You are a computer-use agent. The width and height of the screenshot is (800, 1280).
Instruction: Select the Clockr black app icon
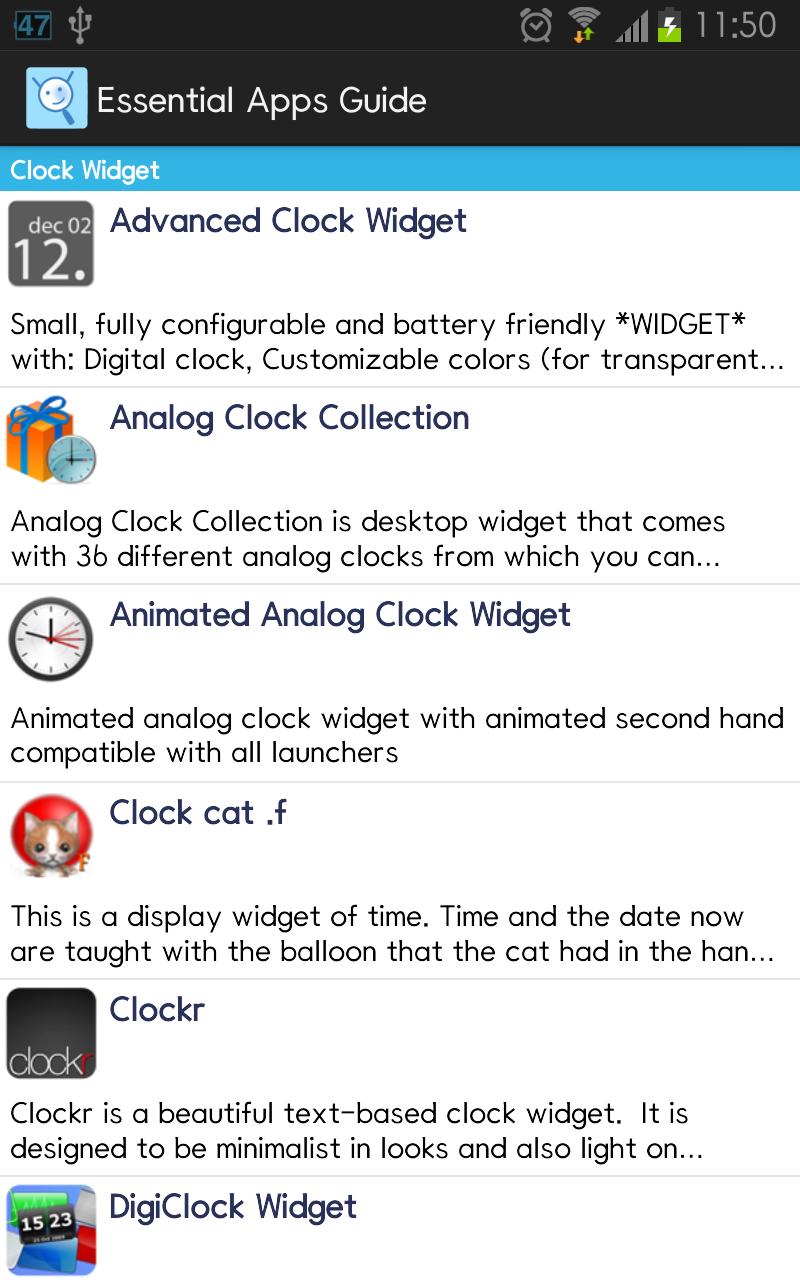pyautogui.click(x=50, y=1032)
